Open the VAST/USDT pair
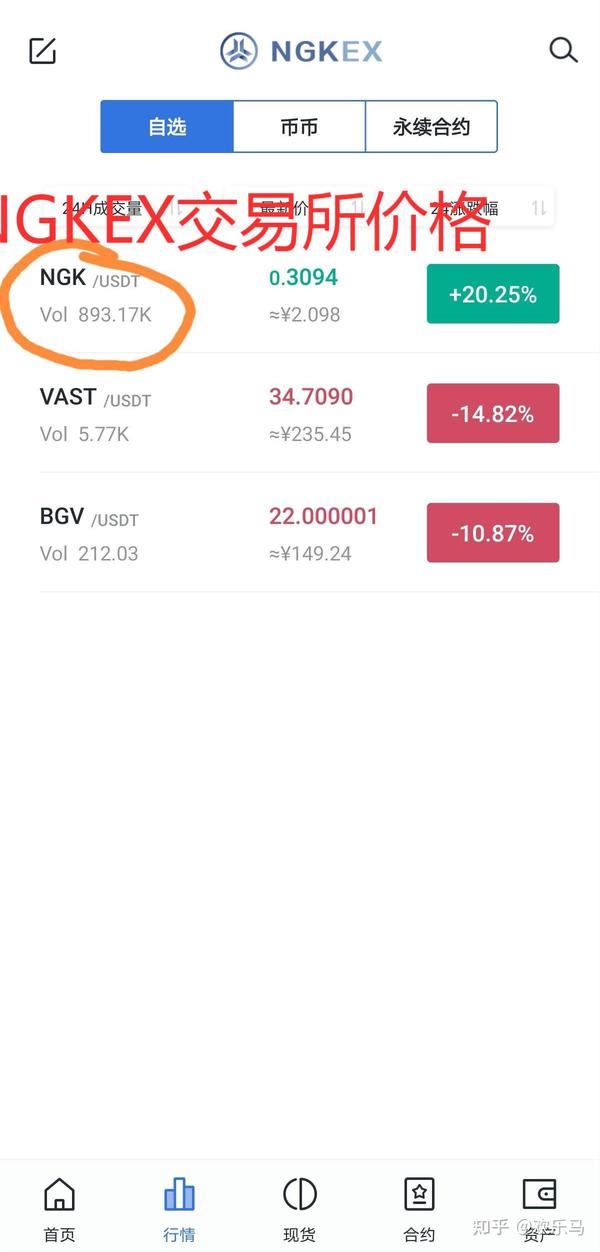This screenshot has height=1252, width=600. (96, 414)
